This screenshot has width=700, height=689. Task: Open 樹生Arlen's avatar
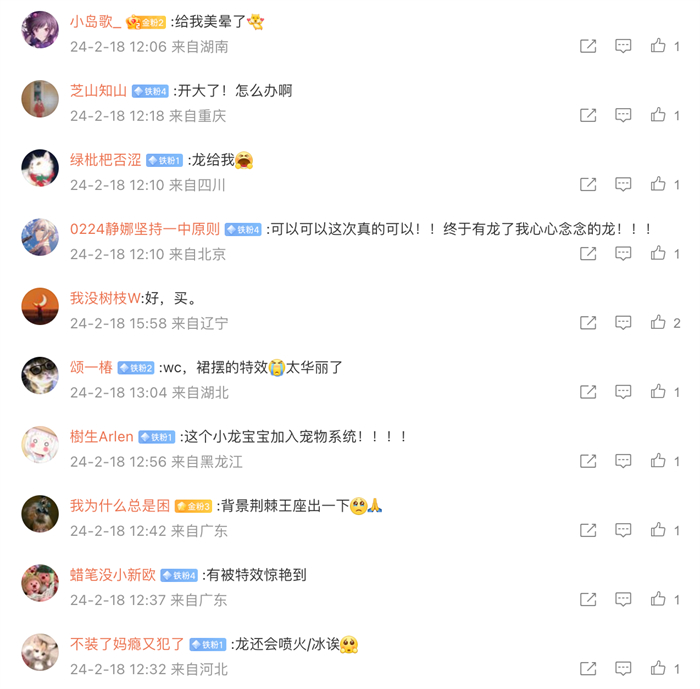(x=40, y=444)
